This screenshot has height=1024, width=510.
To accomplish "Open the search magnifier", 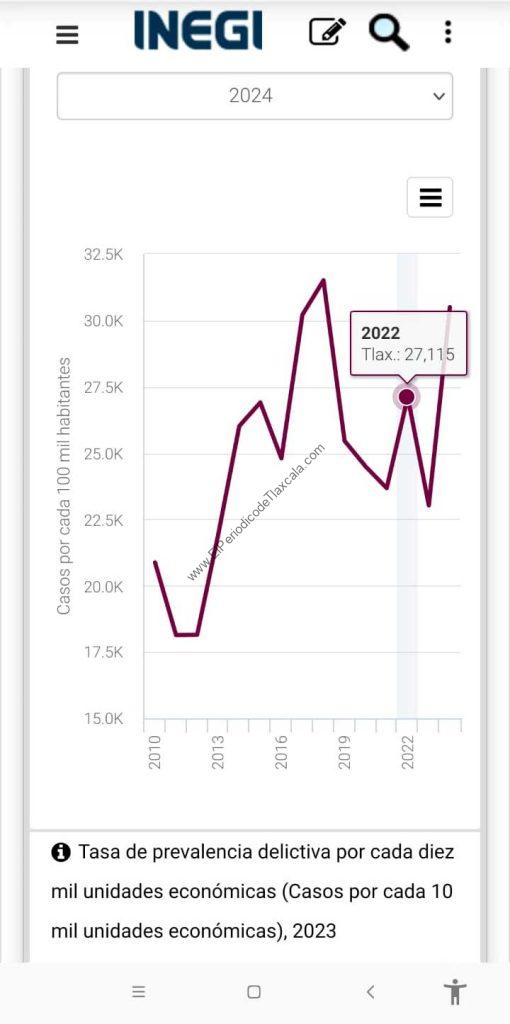I will coord(389,32).
